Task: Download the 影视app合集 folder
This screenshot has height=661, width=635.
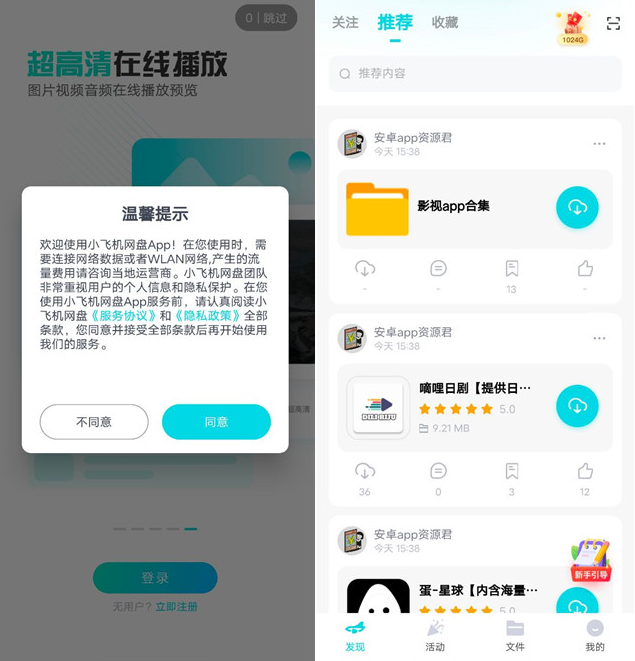Action: pos(577,207)
